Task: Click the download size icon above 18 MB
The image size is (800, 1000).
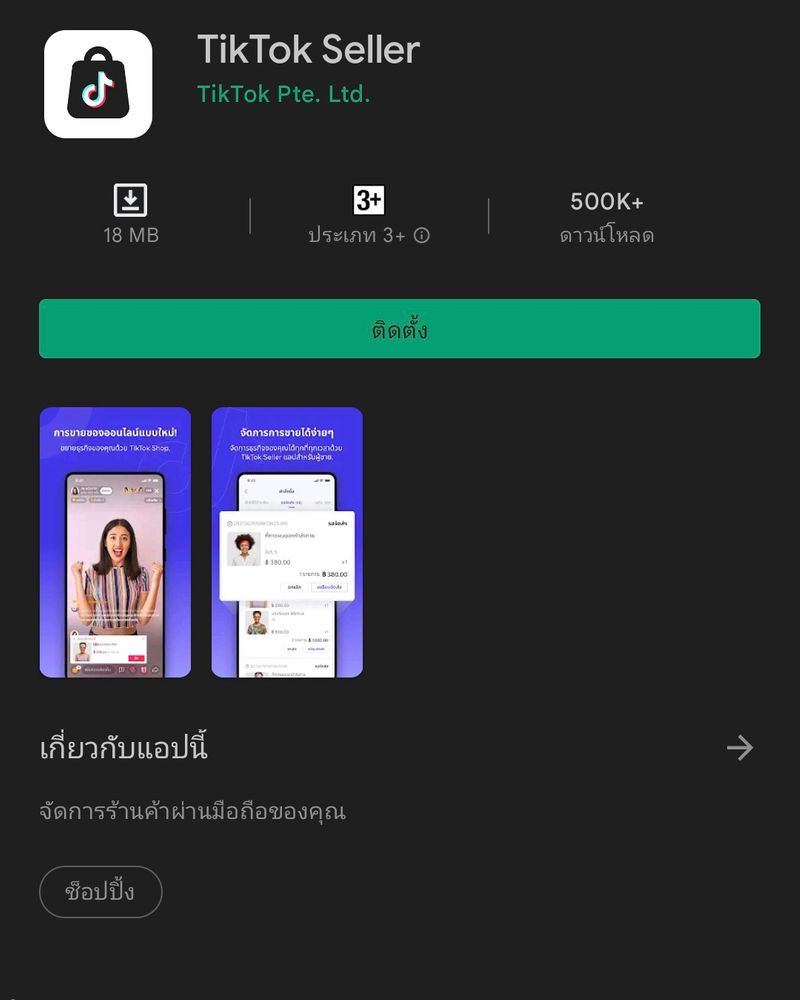Action: (132, 198)
